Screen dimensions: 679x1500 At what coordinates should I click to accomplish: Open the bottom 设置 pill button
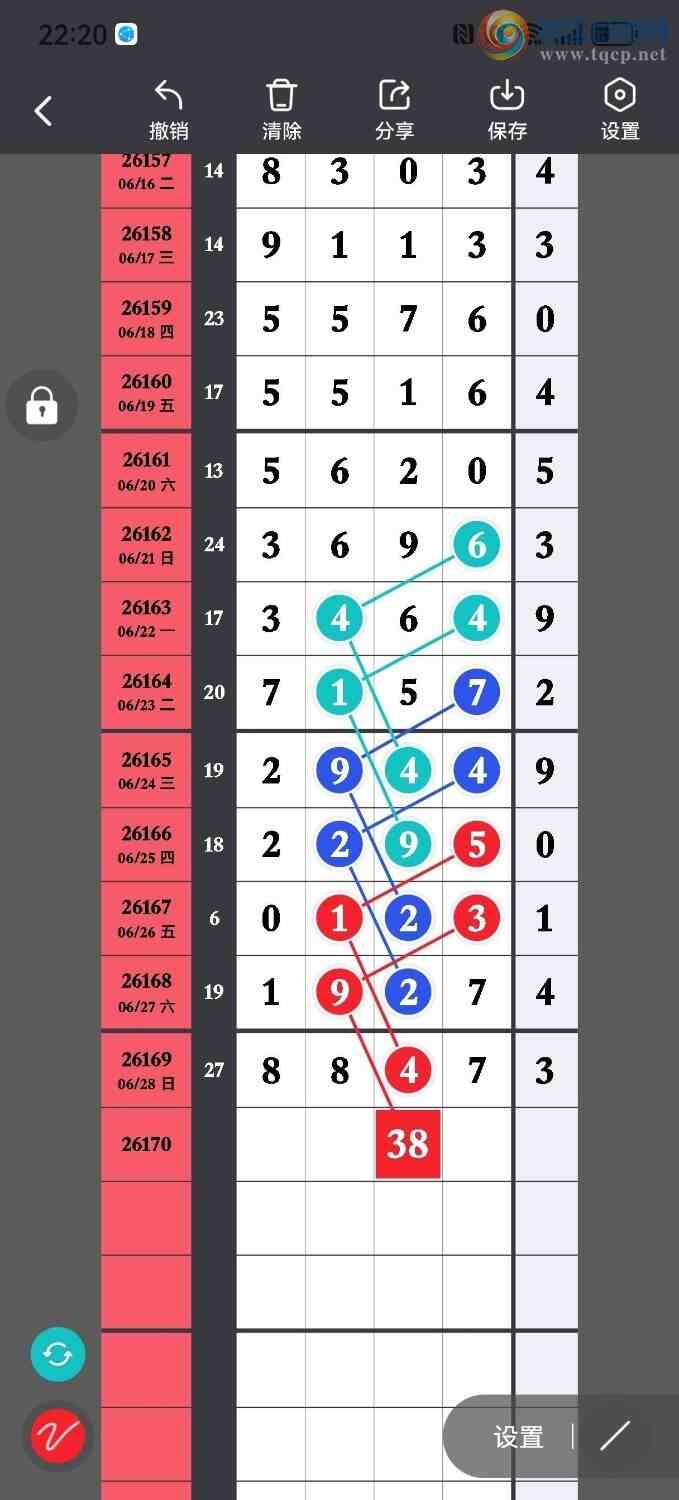pyautogui.click(x=518, y=1437)
